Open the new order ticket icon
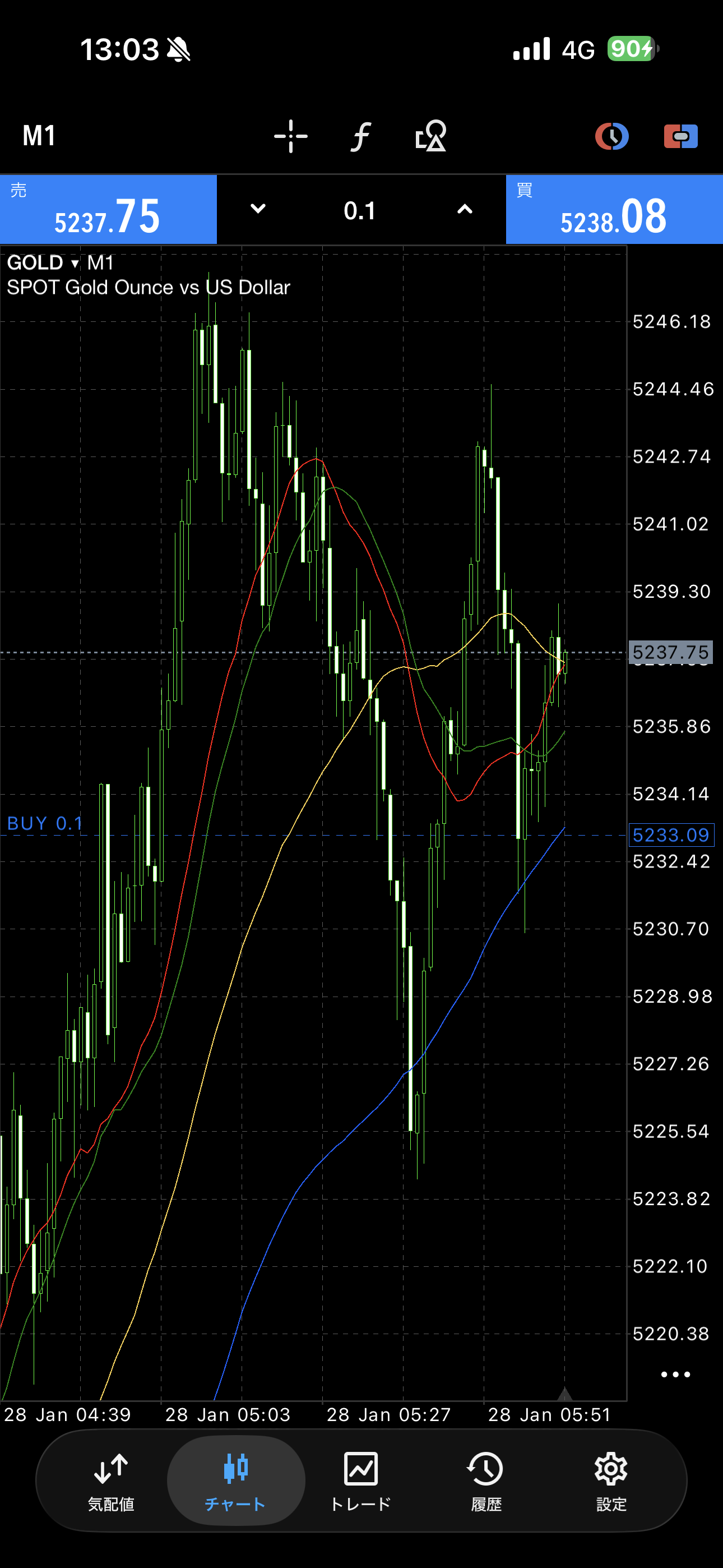This screenshot has width=723, height=1568. (680, 136)
